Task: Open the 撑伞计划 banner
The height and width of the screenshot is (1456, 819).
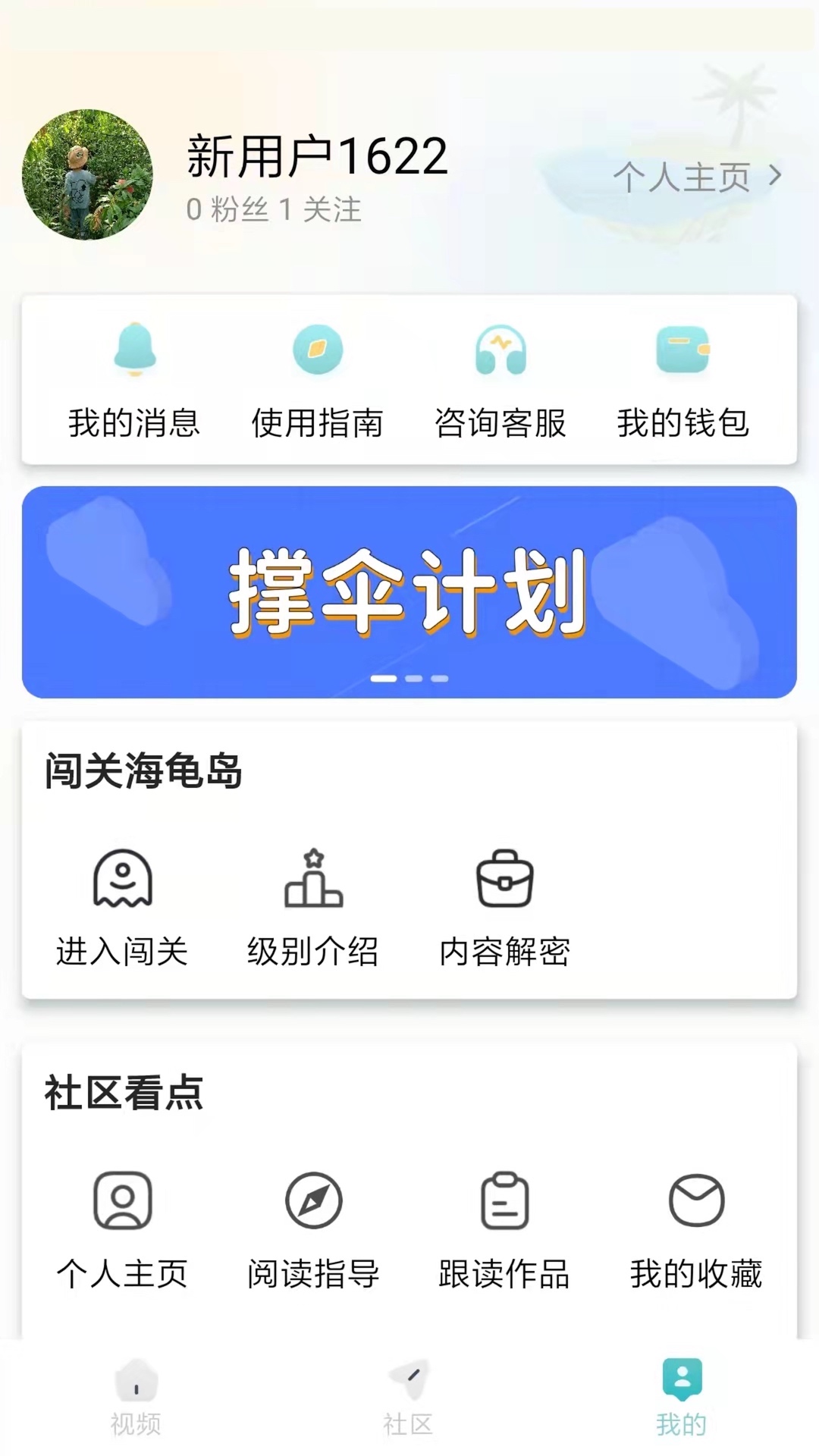Action: 409,592
